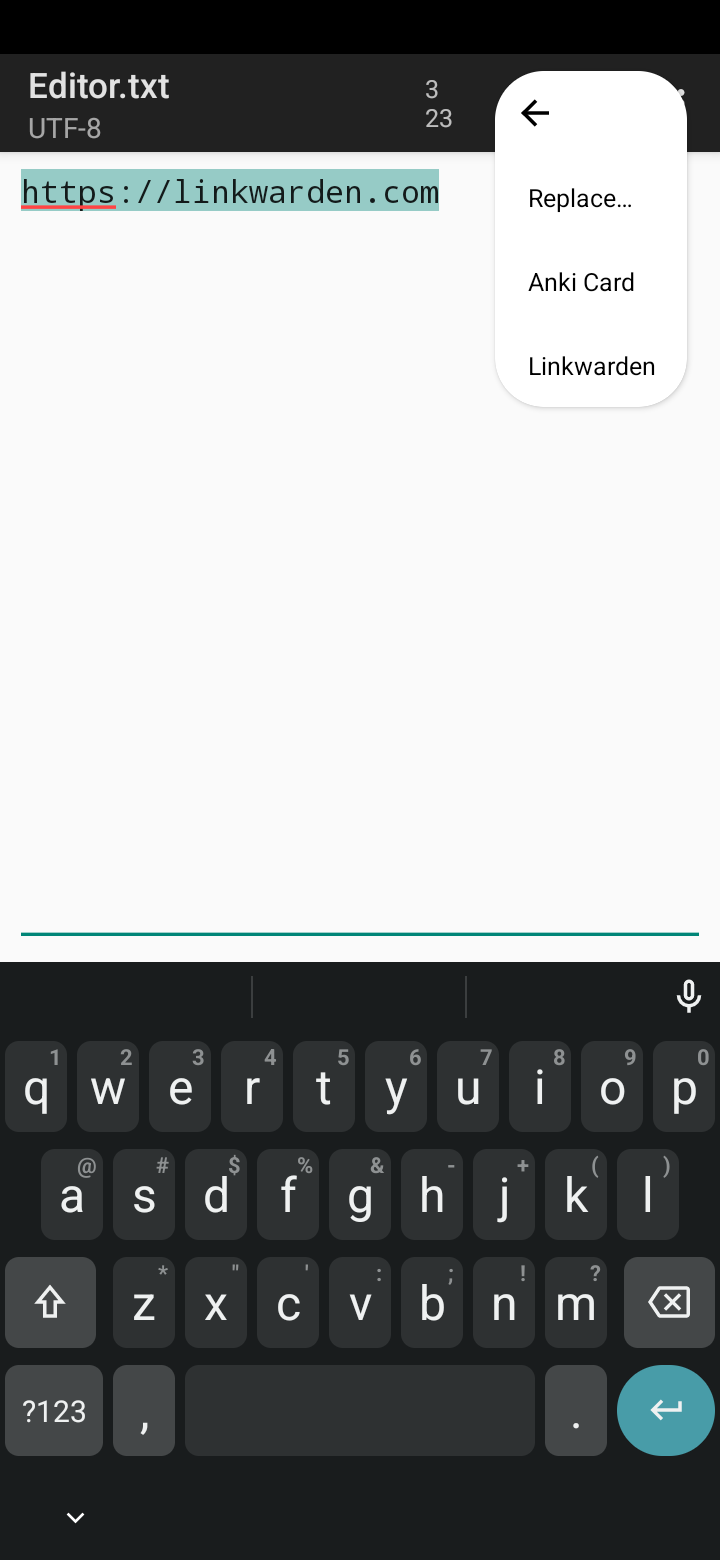The image size is (720, 1560).
Task: Hit the enter key on the keyboard
Action: point(665,1410)
